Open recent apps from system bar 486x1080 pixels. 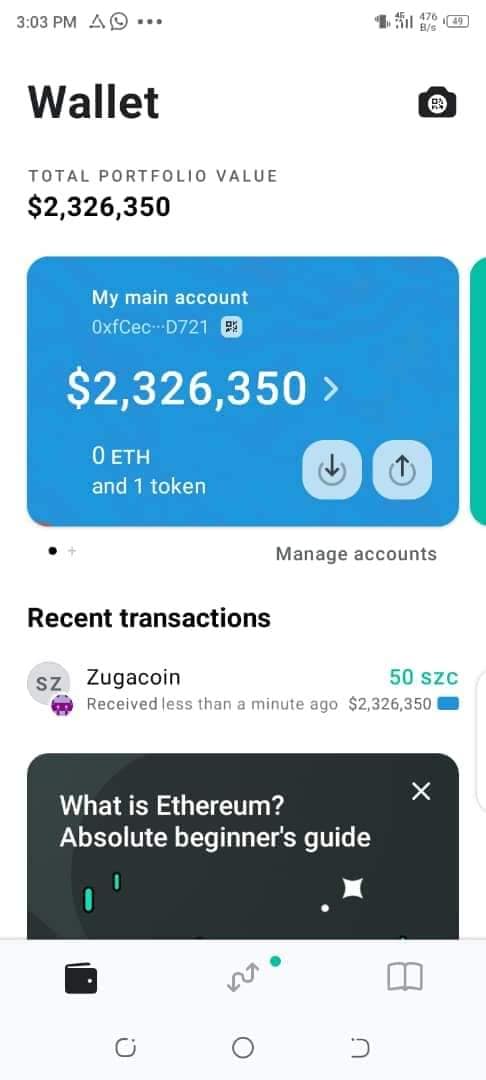click(125, 1048)
